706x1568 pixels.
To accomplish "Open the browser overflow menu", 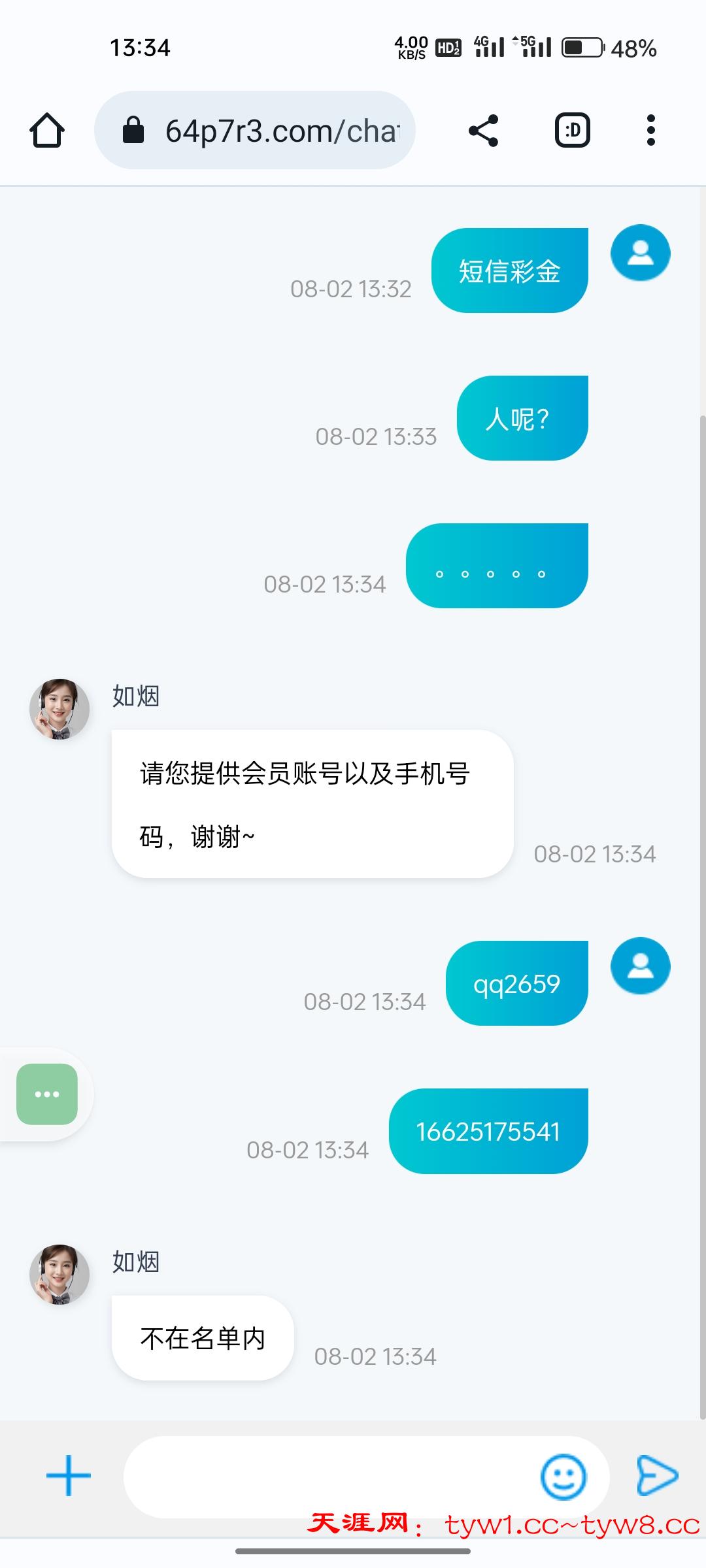I will pos(650,131).
